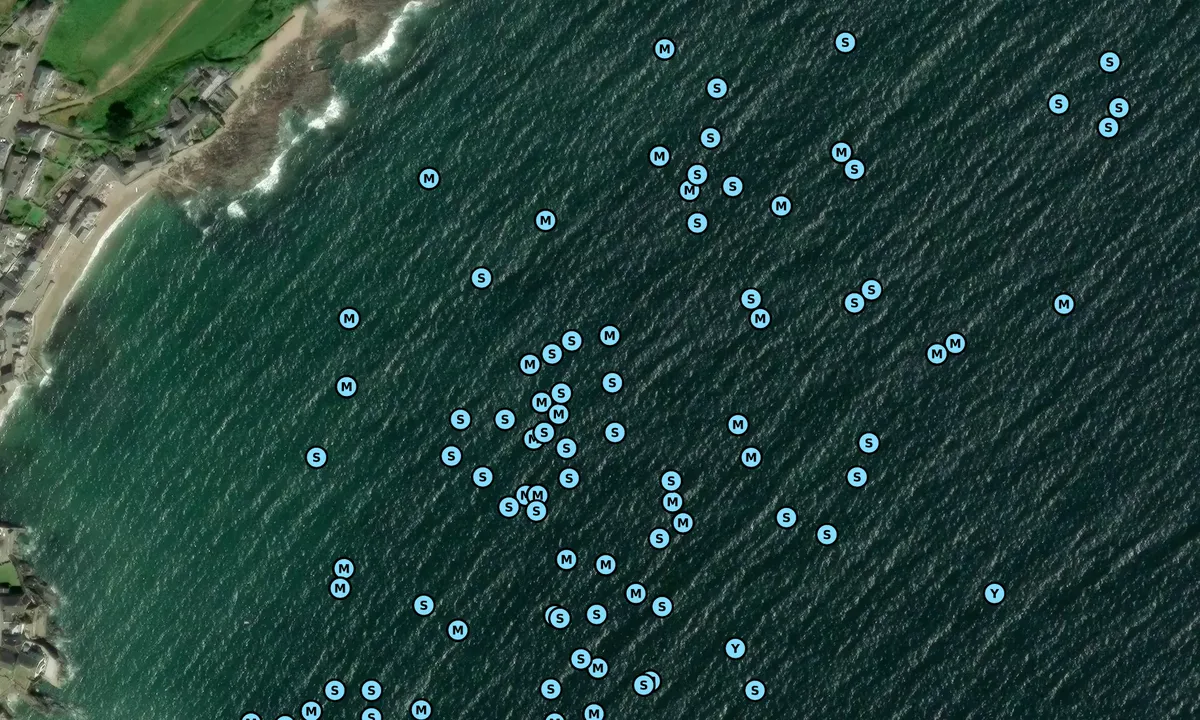Screen dimensions: 1200x720
Task: Tap the S marker closest to the sandy beach
Action: tap(316, 457)
